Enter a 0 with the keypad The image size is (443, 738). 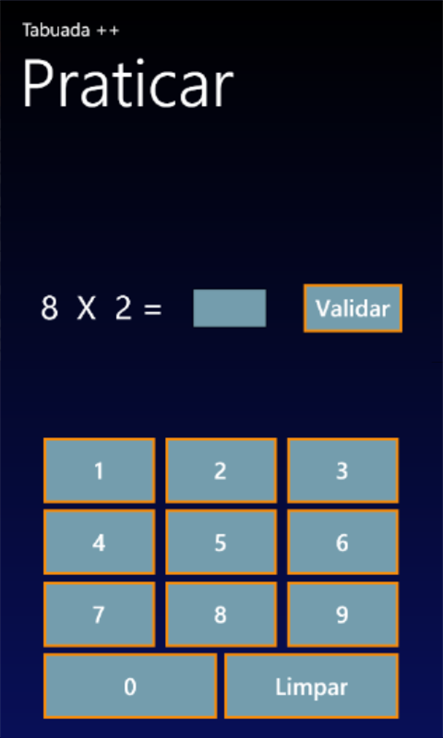130,686
